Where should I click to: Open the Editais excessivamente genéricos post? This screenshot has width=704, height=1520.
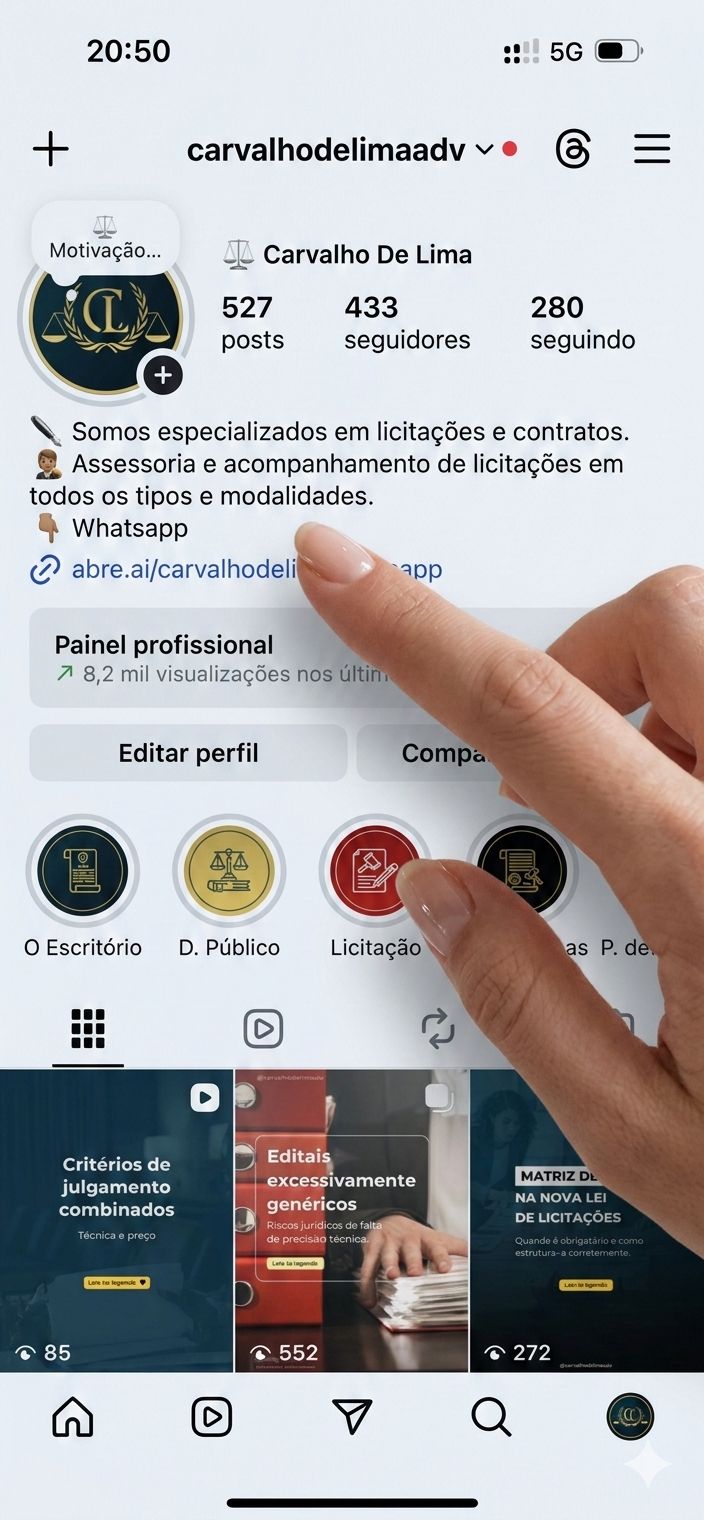click(351, 1220)
